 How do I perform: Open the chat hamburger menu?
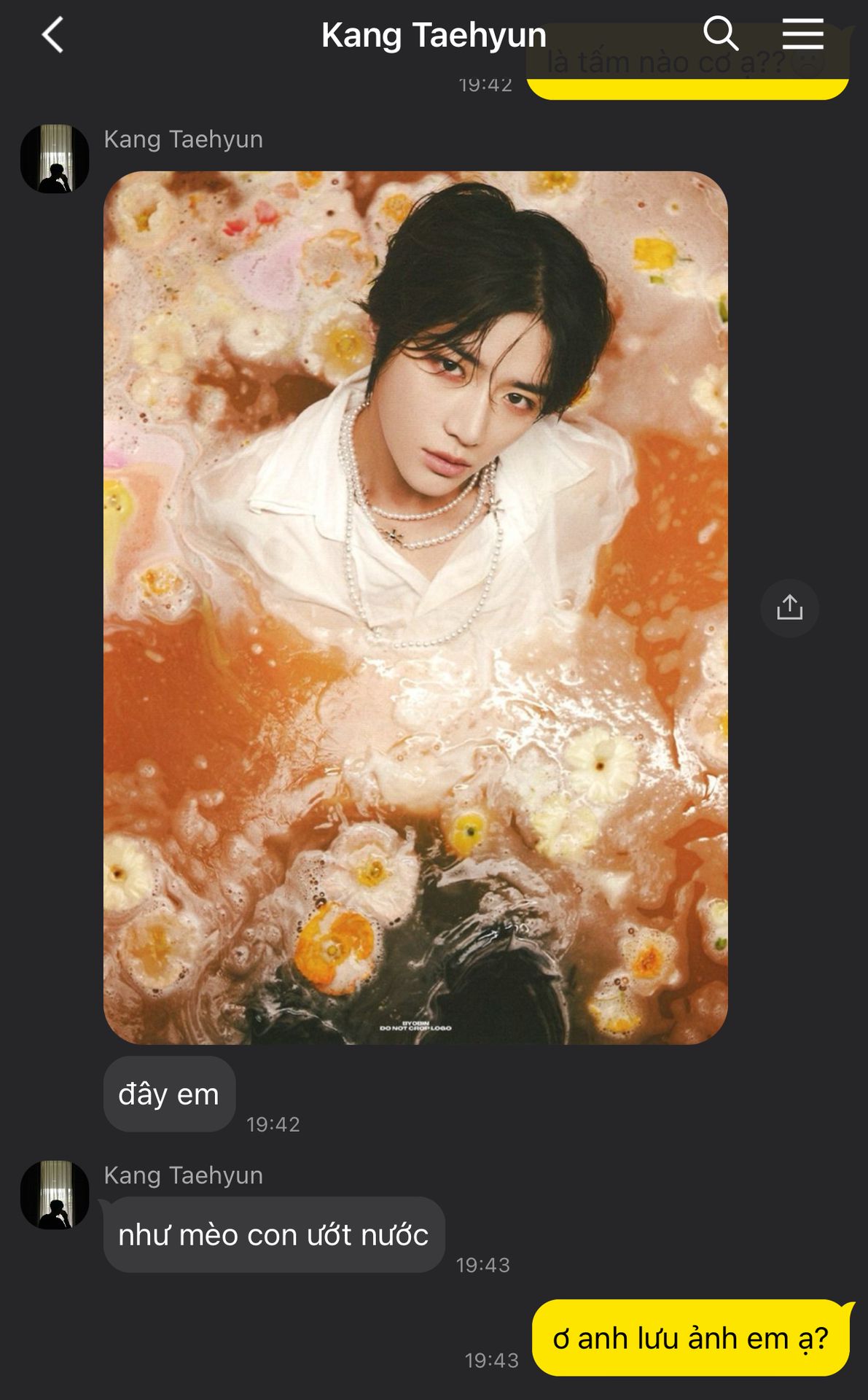pyautogui.click(x=802, y=34)
